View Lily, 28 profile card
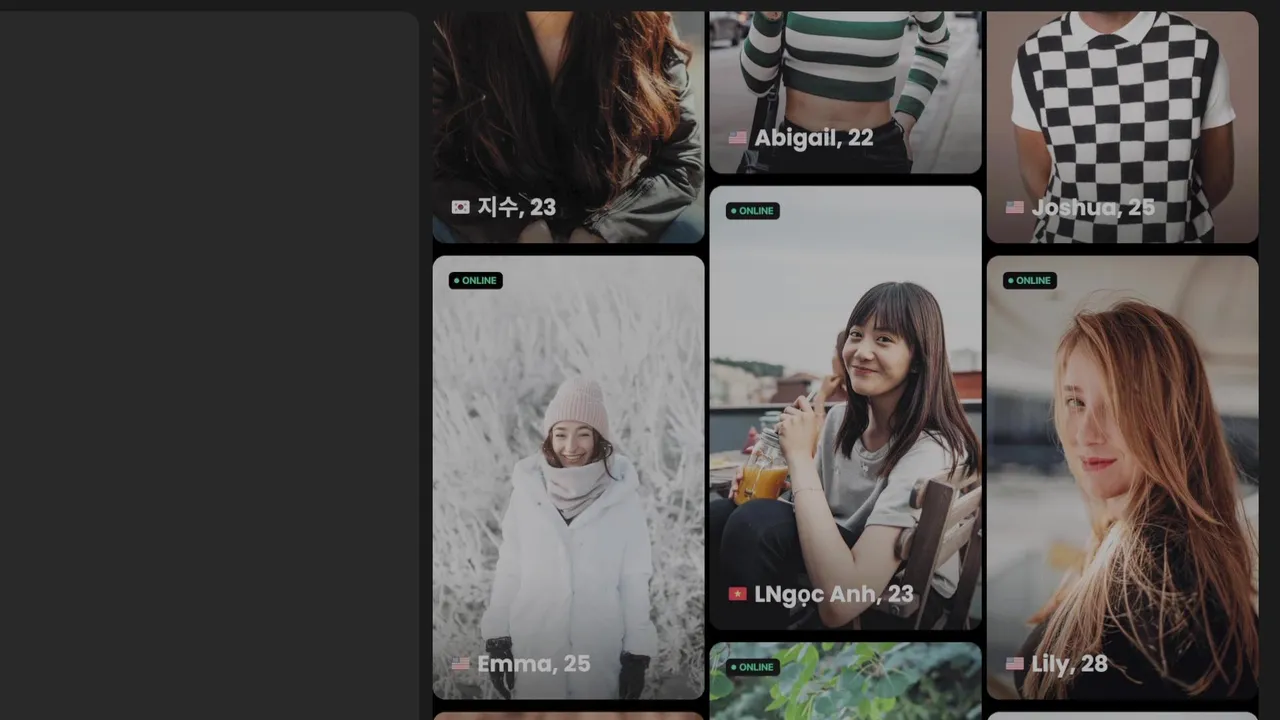 coord(1122,477)
